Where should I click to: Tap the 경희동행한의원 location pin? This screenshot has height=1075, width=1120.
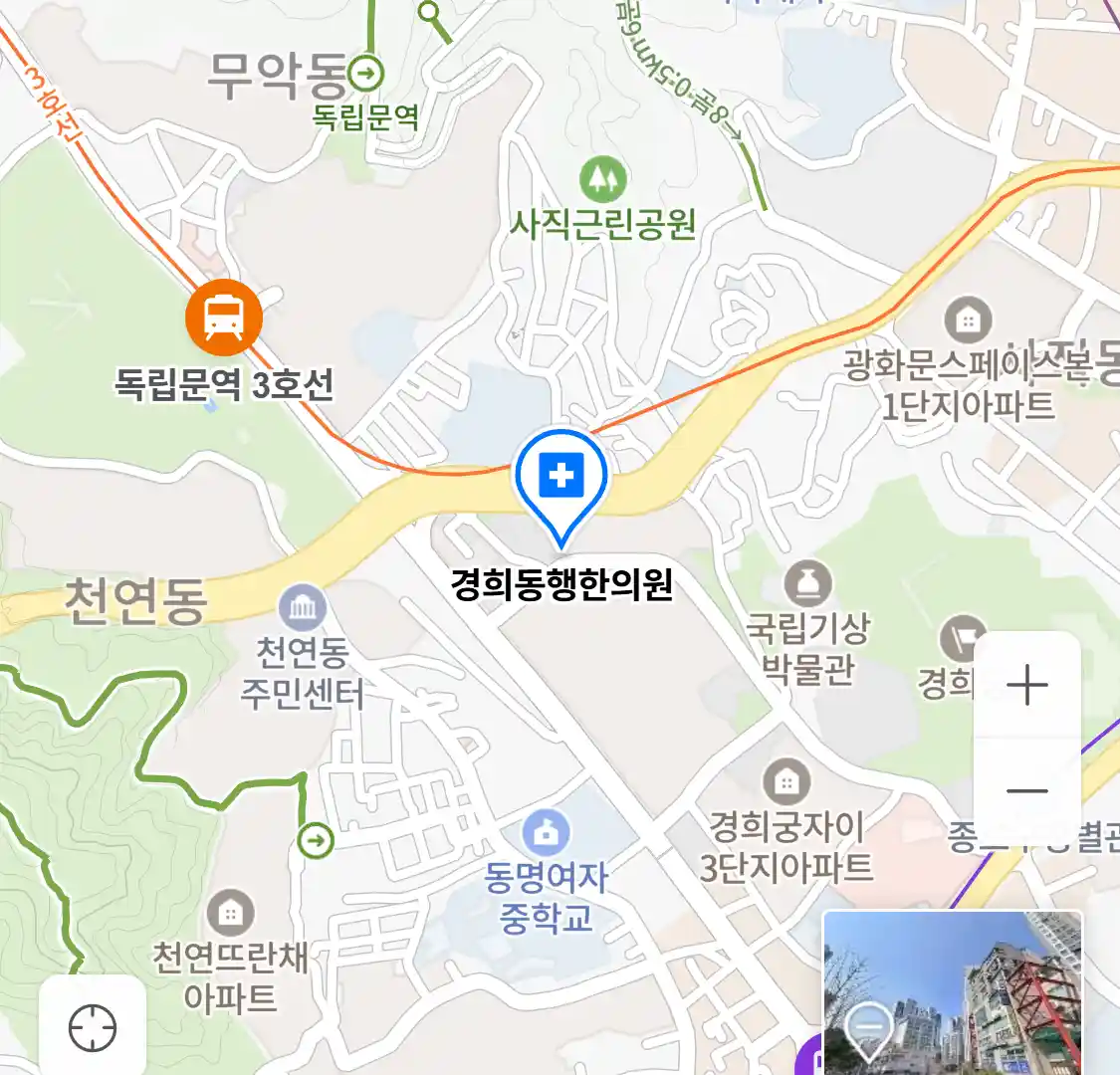[561, 480]
